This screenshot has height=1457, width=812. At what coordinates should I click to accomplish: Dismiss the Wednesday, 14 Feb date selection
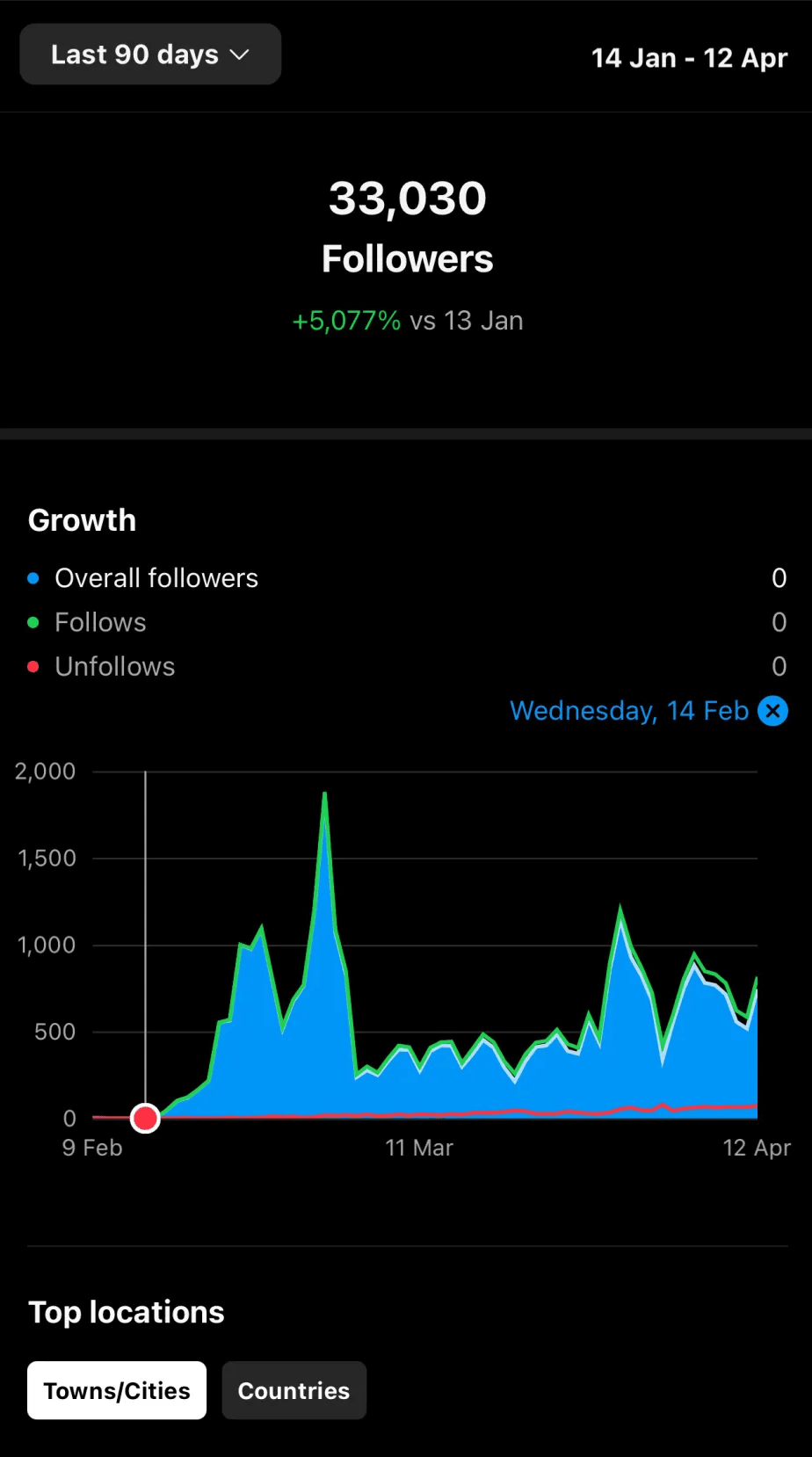(x=772, y=711)
